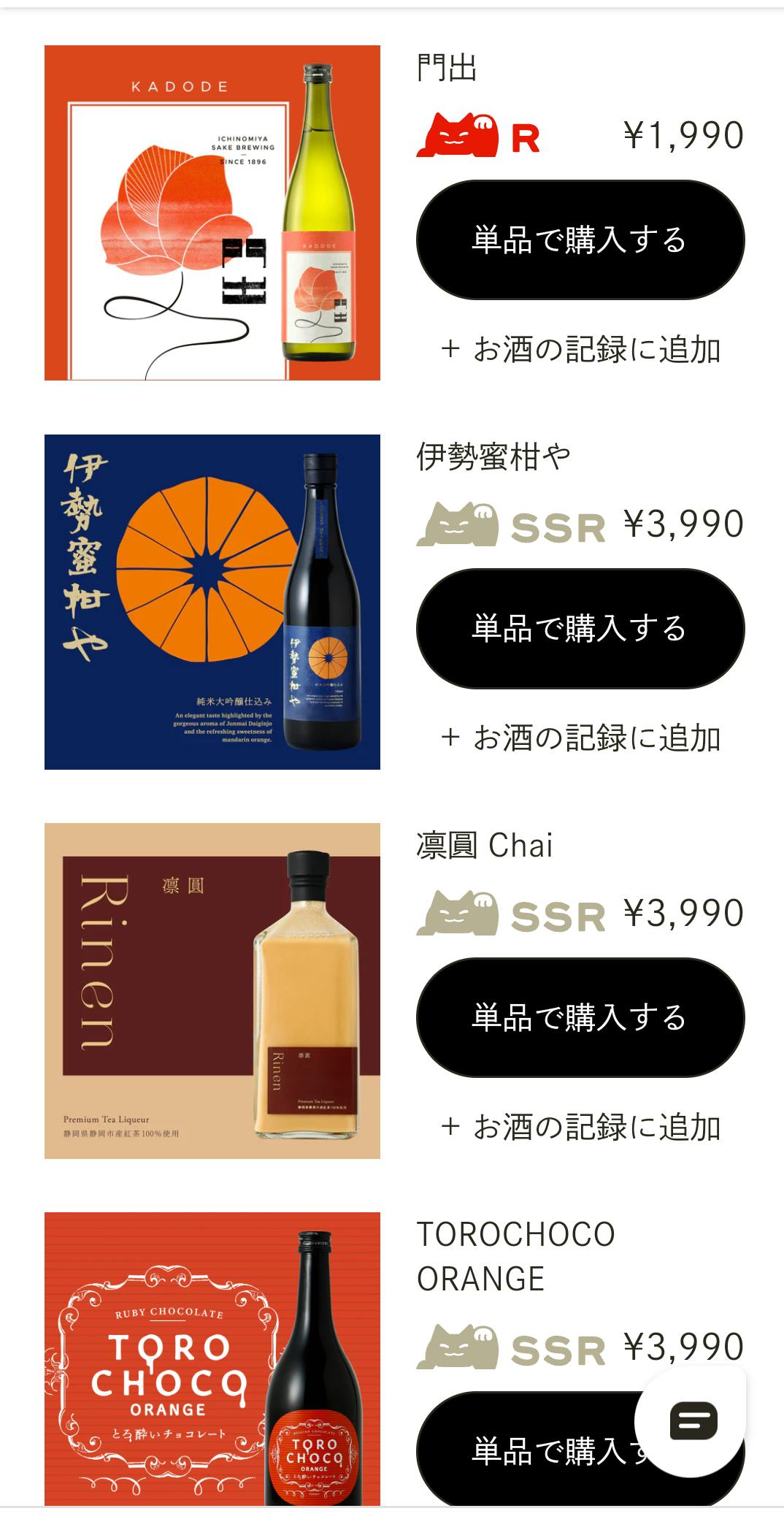784x1519 pixels.
Task: Open the 門出 KADODE product image
Action: (x=212, y=213)
